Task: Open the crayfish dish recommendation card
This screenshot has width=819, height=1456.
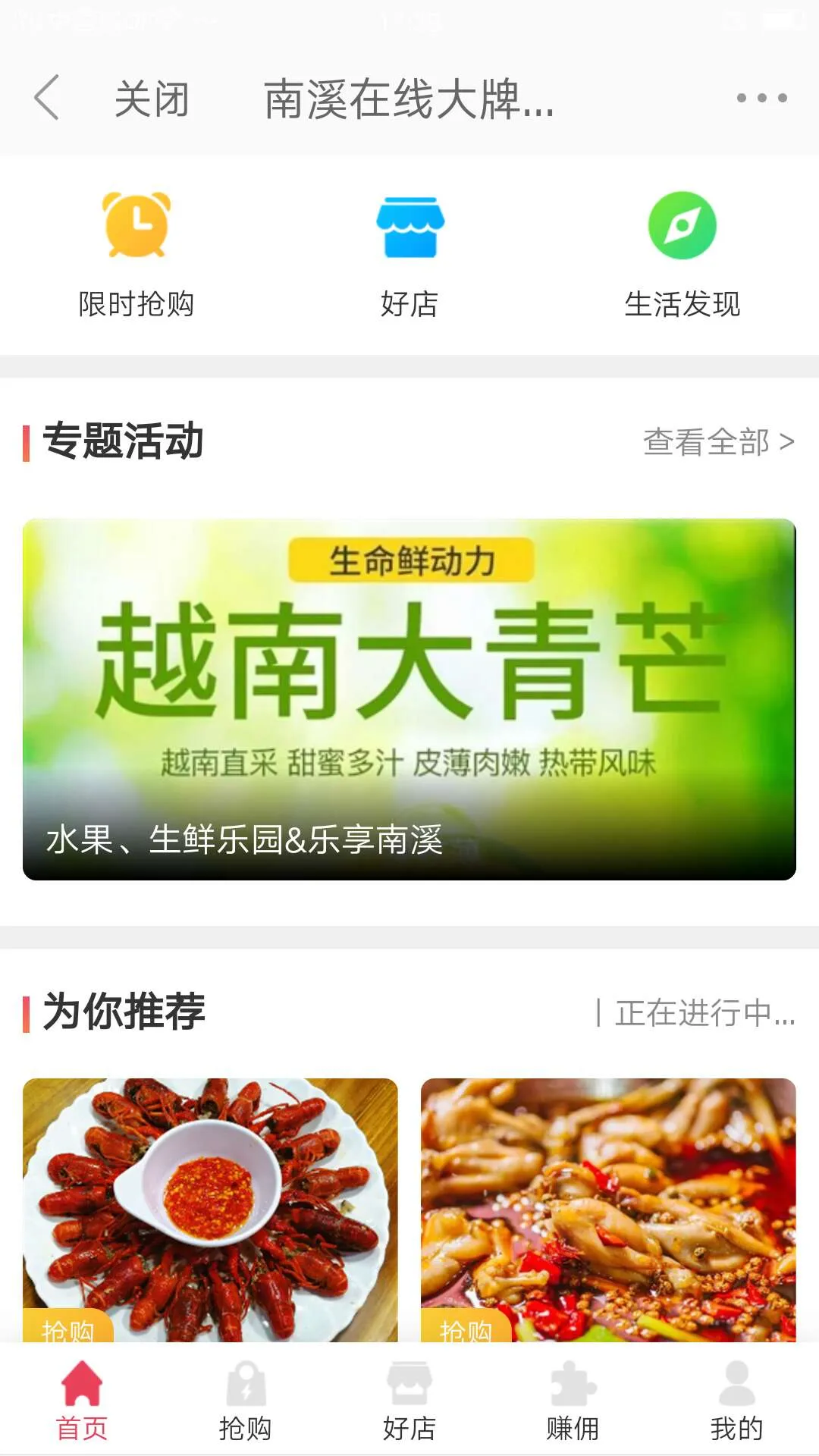Action: pyautogui.click(x=210, y=1209)
